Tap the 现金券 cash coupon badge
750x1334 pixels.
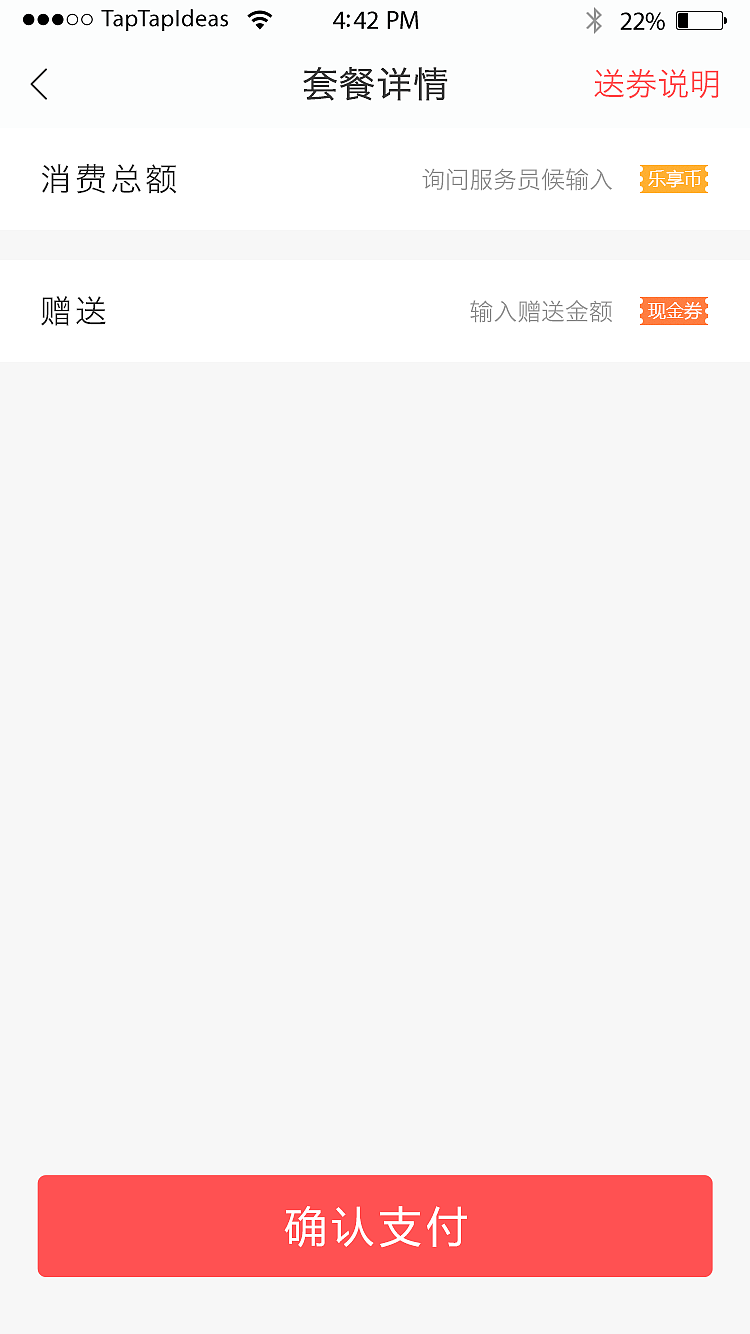673,311
